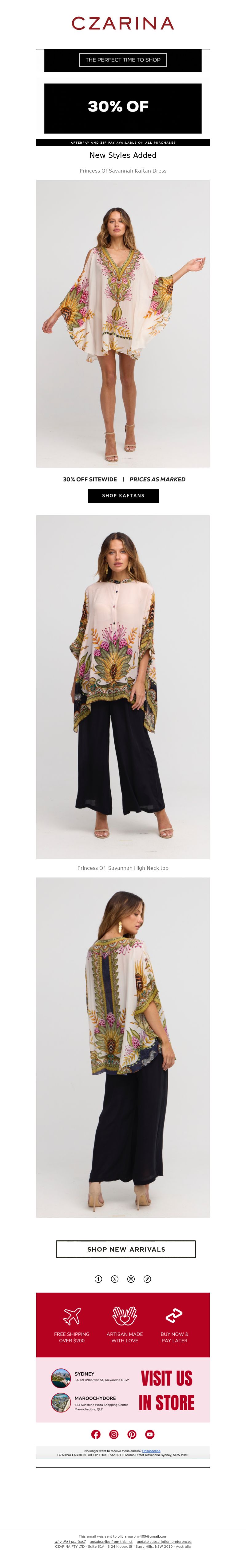This screenshot has height=1568, width=246.
Task: Tap the blue Unsubscribe link
Action: (151, 1450)
